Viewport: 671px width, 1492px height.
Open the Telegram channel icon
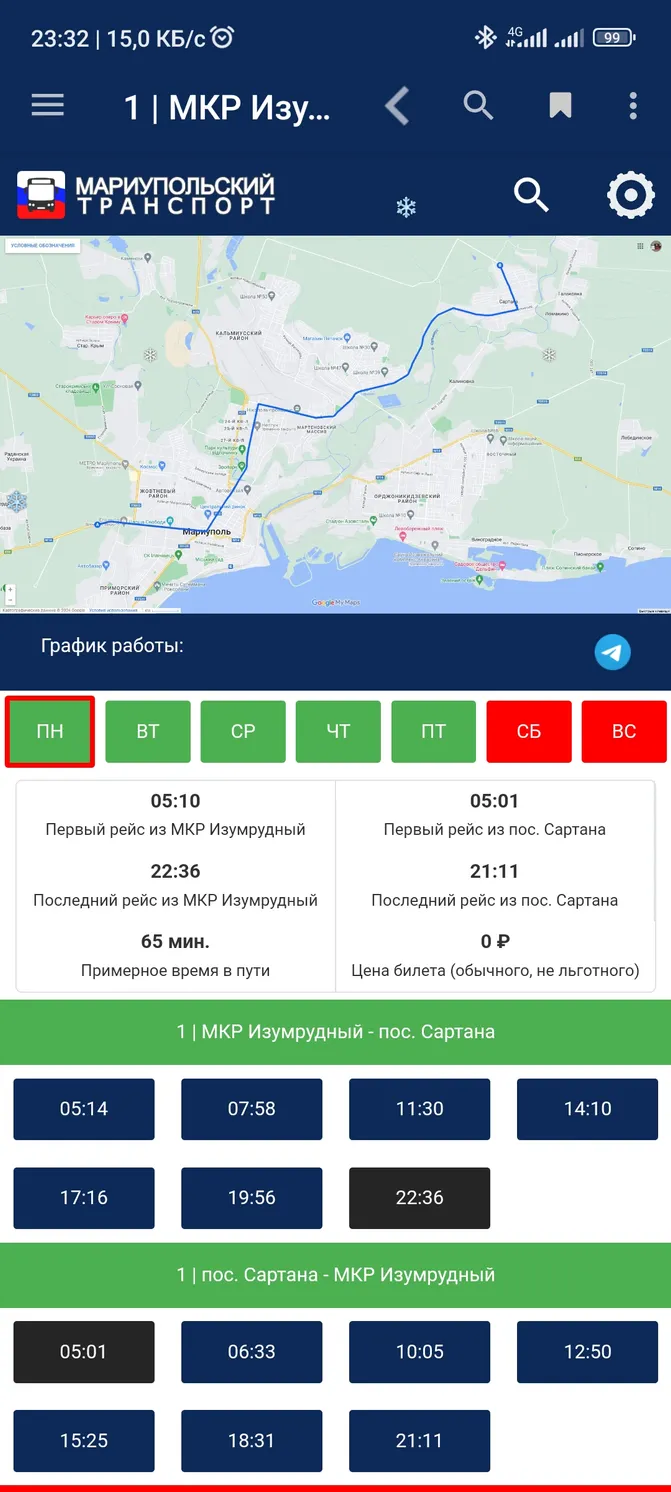(613, 652)
